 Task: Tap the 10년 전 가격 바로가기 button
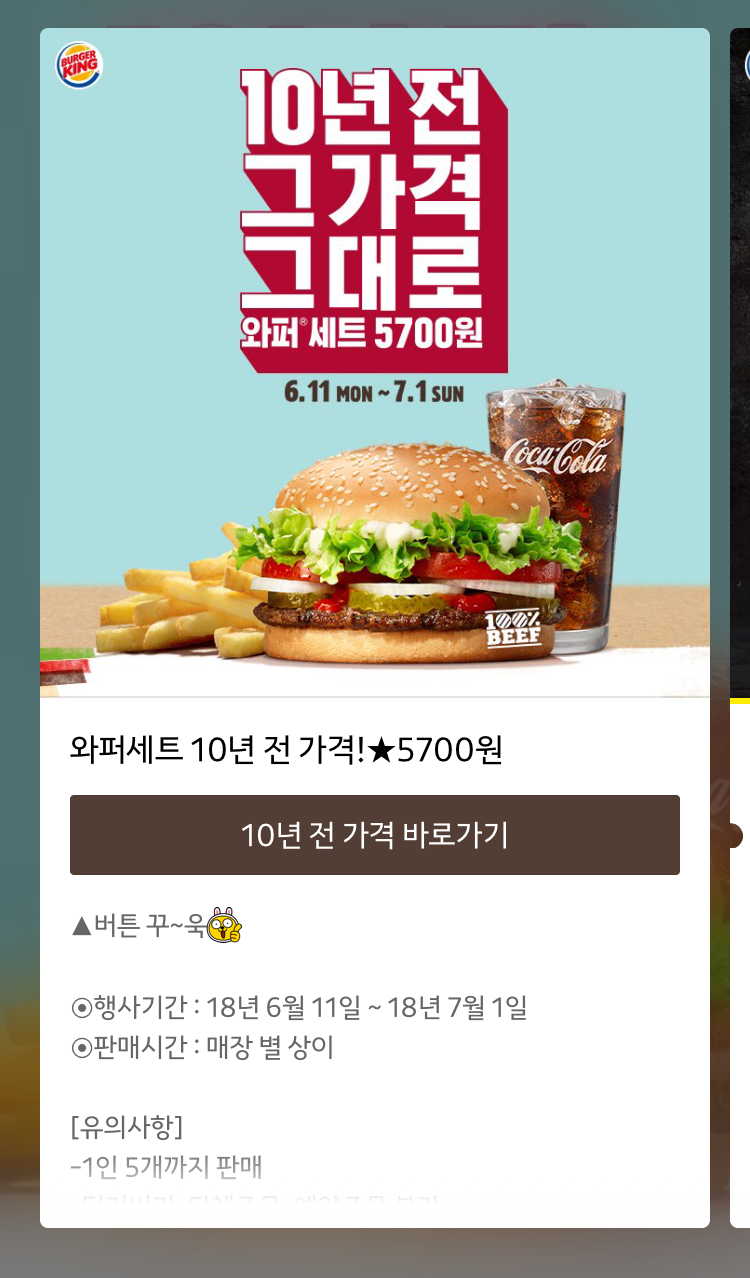point(375,835)
